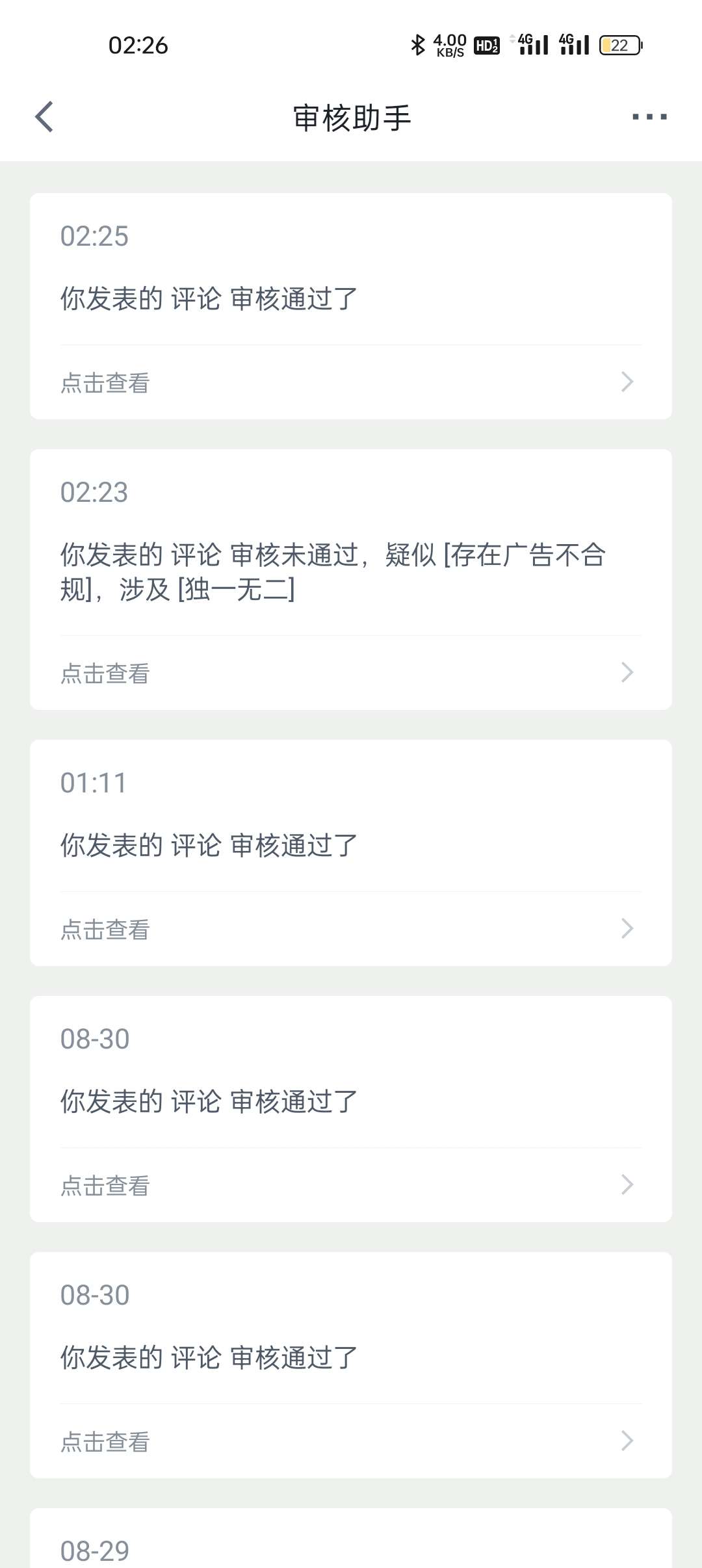This screenshot has height=1568, width=702.
Task: Tap 点击查看 in the 01:11 notification
Action: pos(350,929)
